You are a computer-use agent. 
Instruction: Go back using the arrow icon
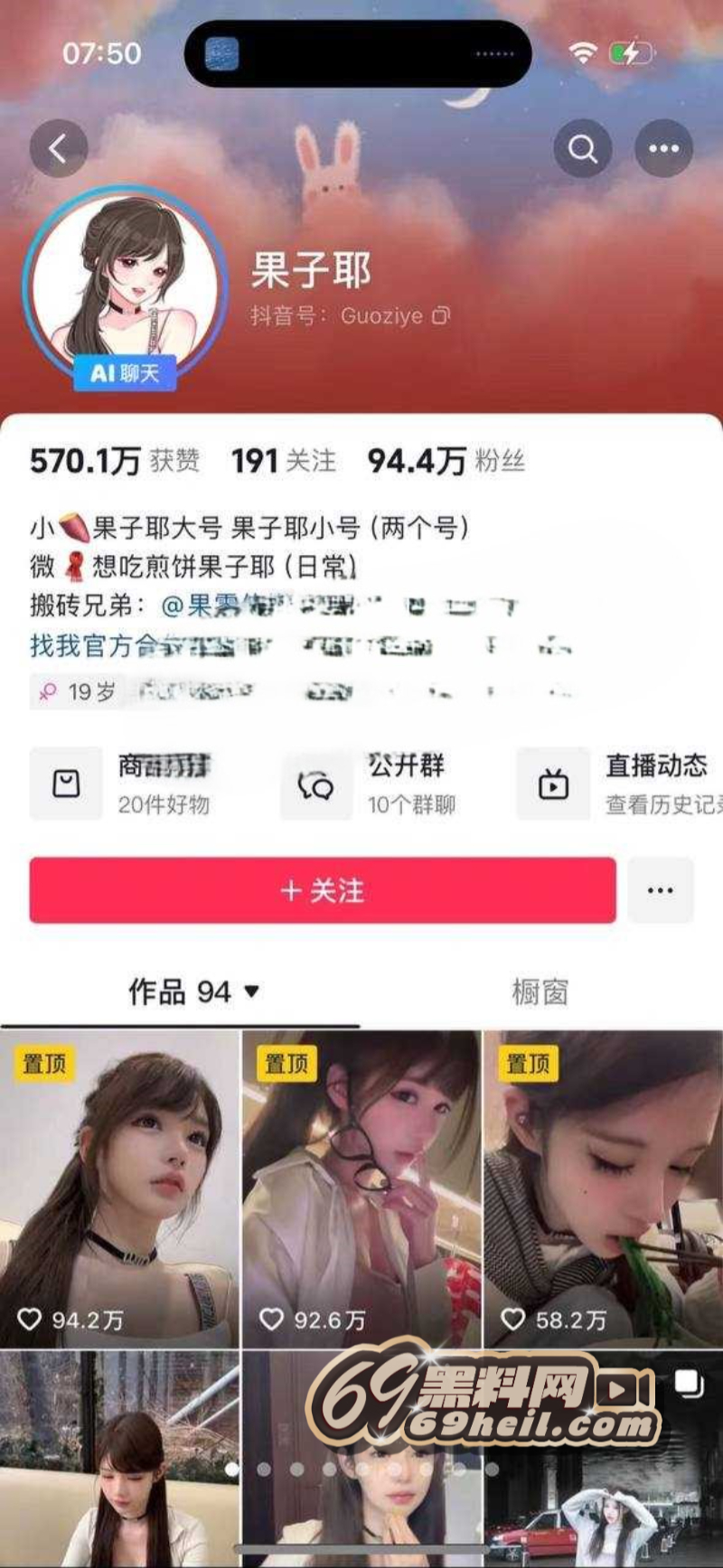tap(59, 148)
